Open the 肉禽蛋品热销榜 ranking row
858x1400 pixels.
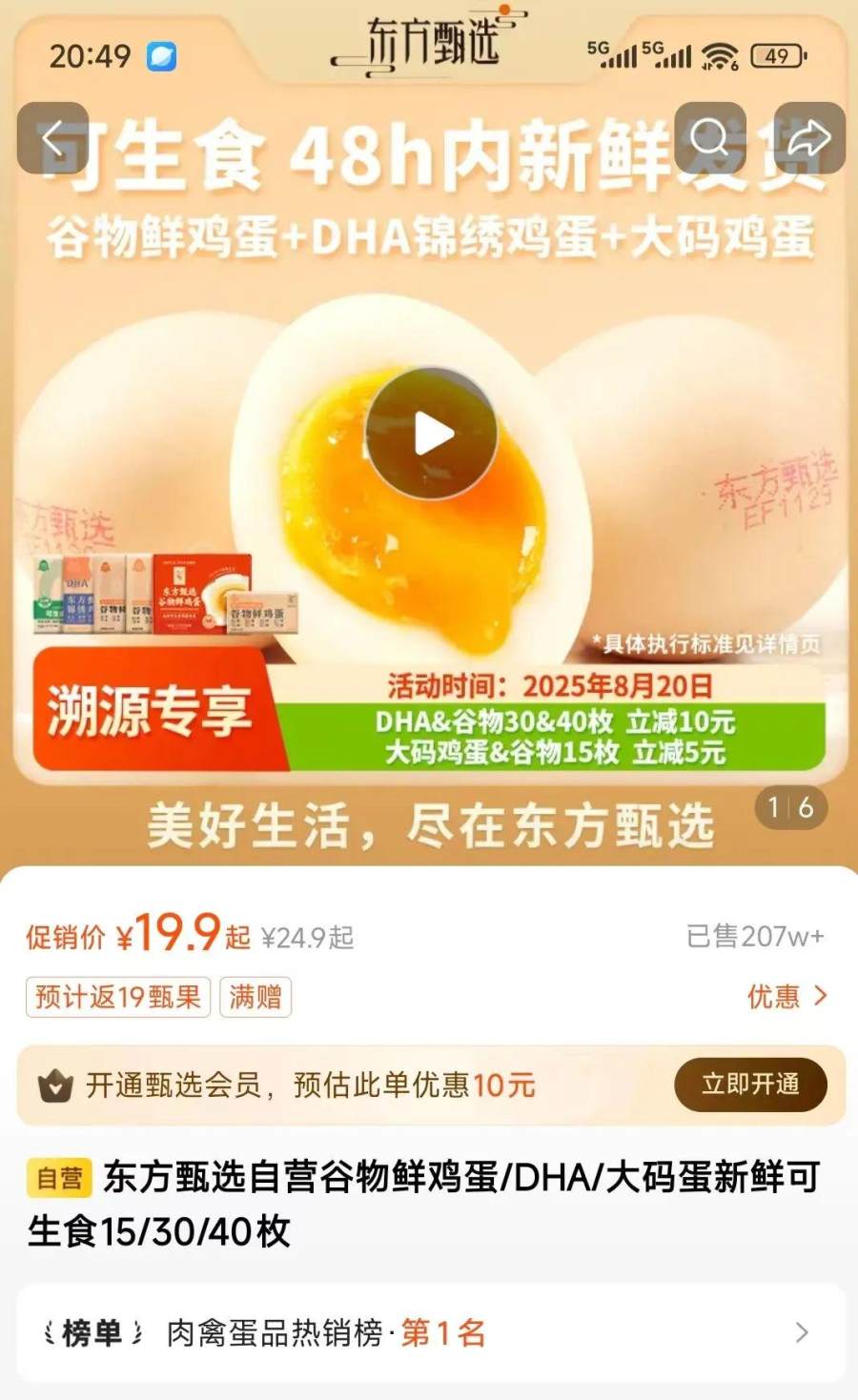click(x=431, y=1332)
